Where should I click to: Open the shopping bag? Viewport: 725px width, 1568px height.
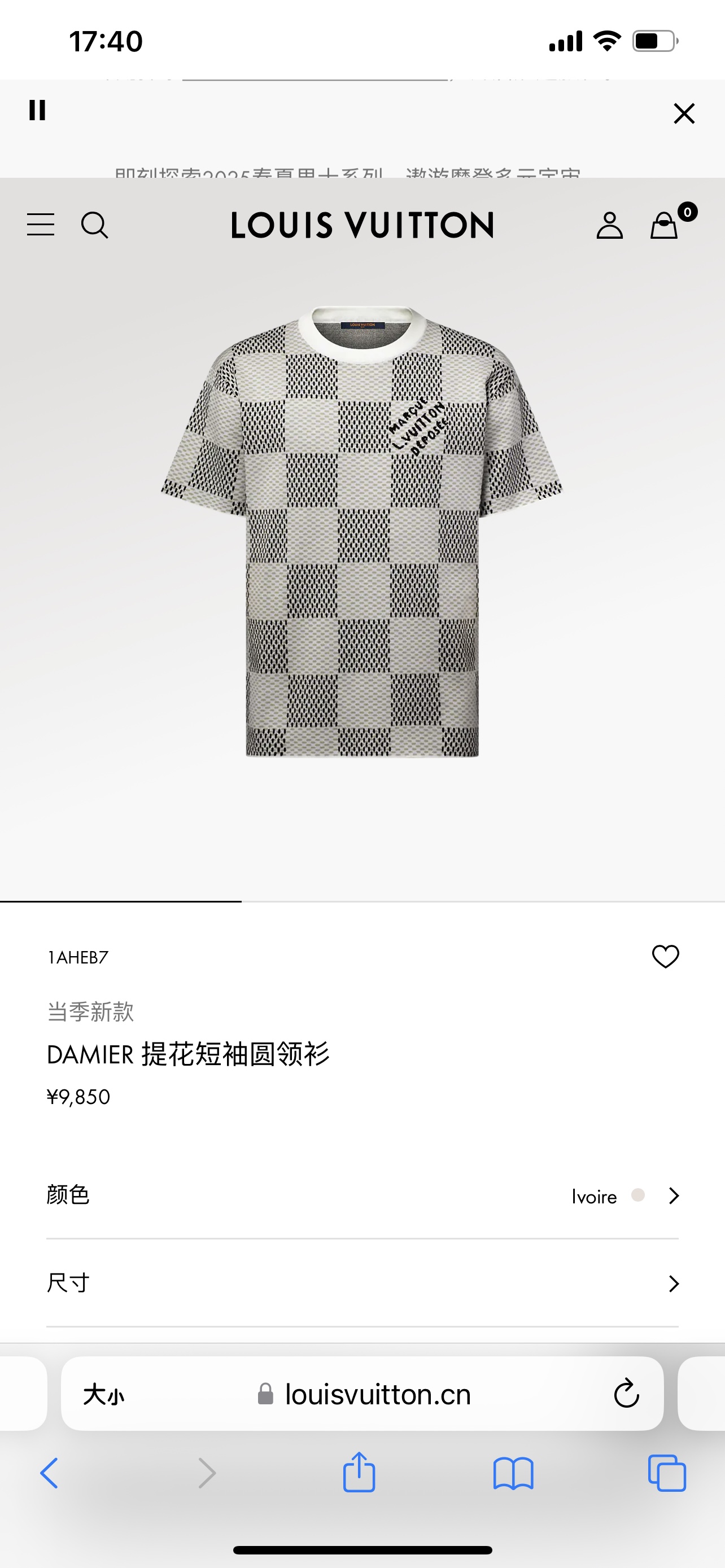[664, 225]
